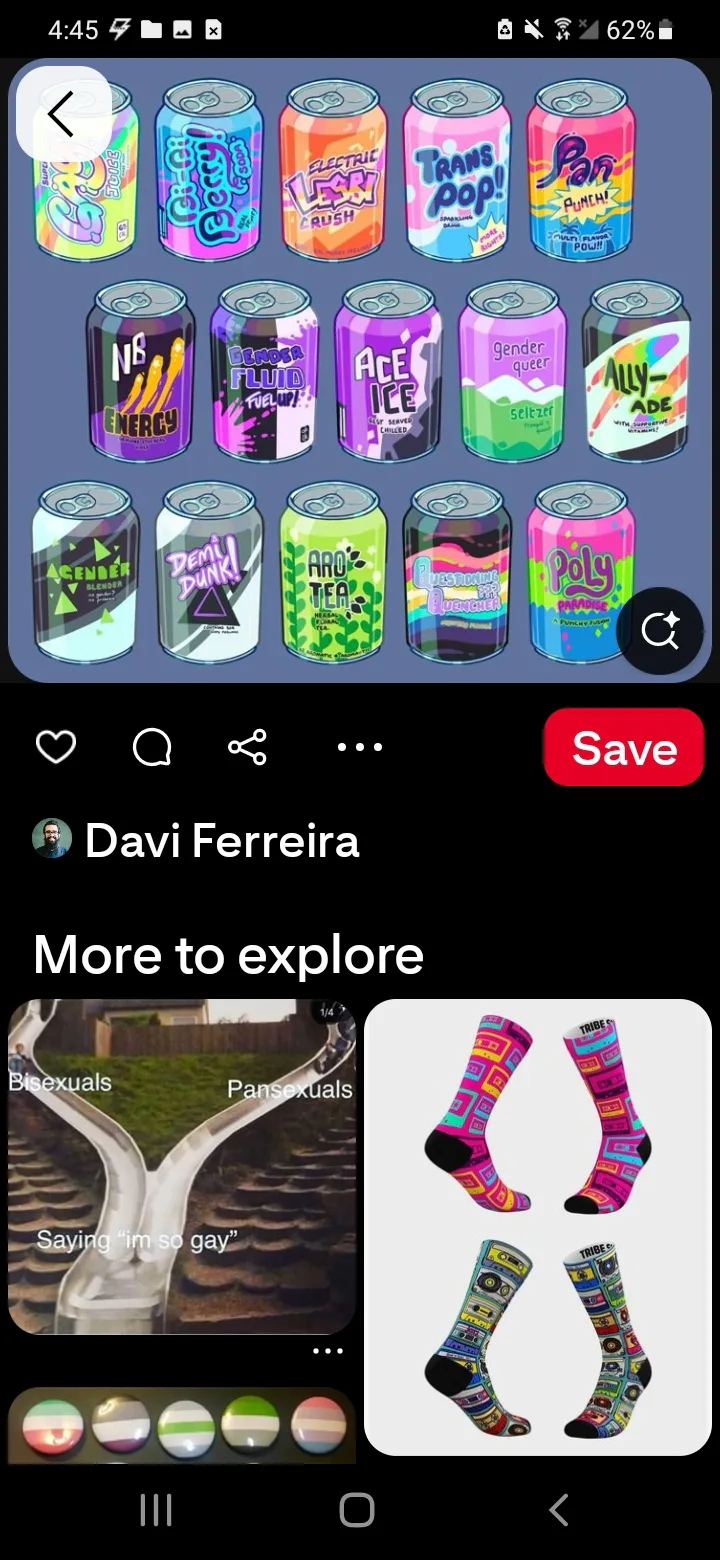This screenshot has height=1560, width=720.
Task: Open the three-dot options beside share
Action: point(360,746)
